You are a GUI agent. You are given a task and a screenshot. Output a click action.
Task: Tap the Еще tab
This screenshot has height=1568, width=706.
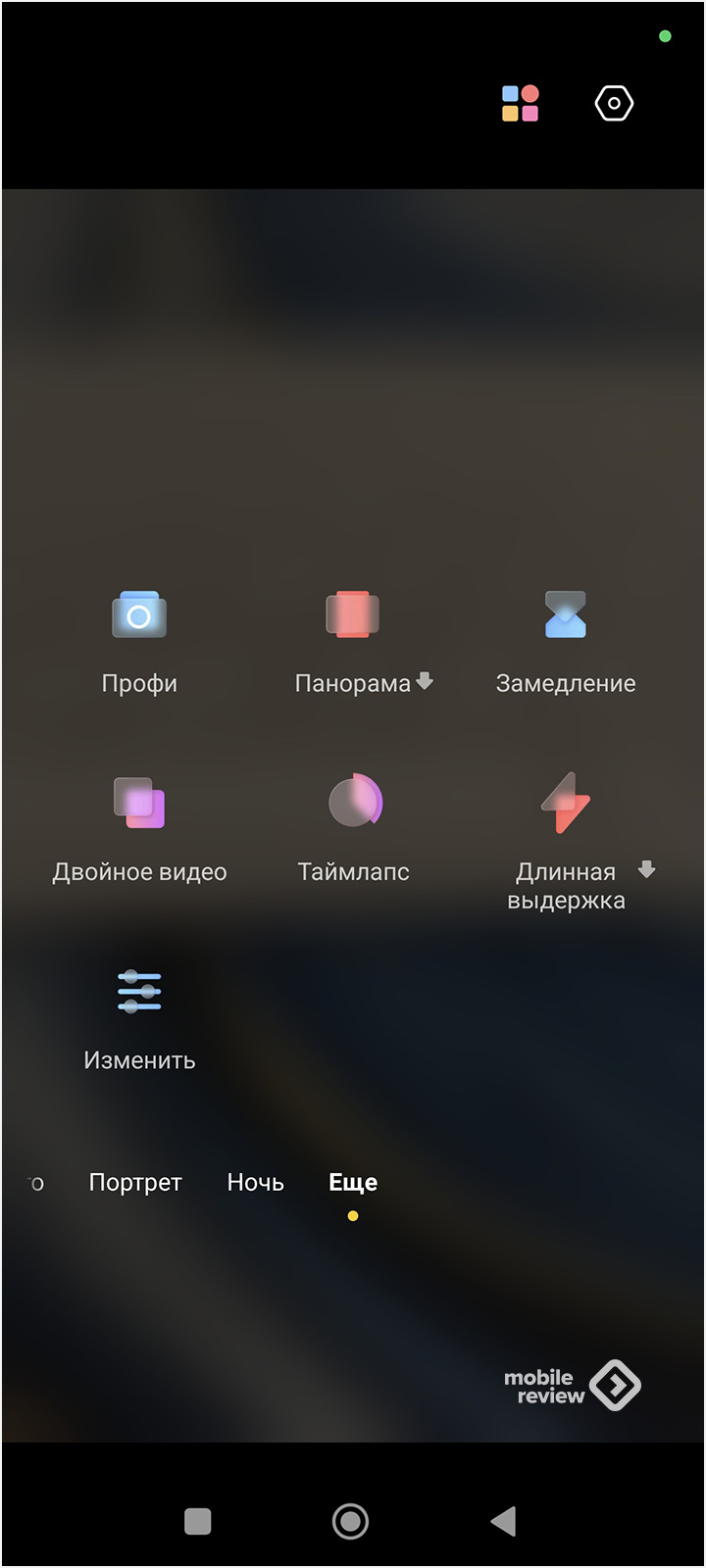click(x=353, y=1183)
